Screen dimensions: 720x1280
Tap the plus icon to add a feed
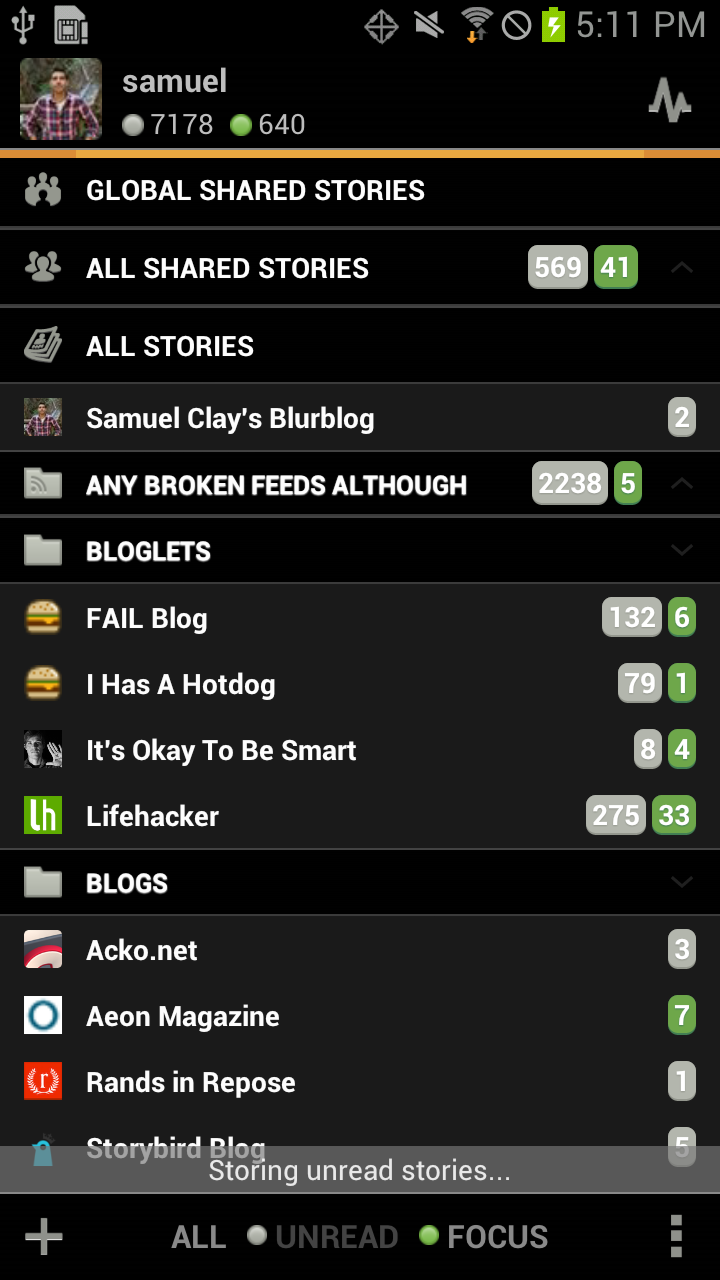[x=44, y=1237]
